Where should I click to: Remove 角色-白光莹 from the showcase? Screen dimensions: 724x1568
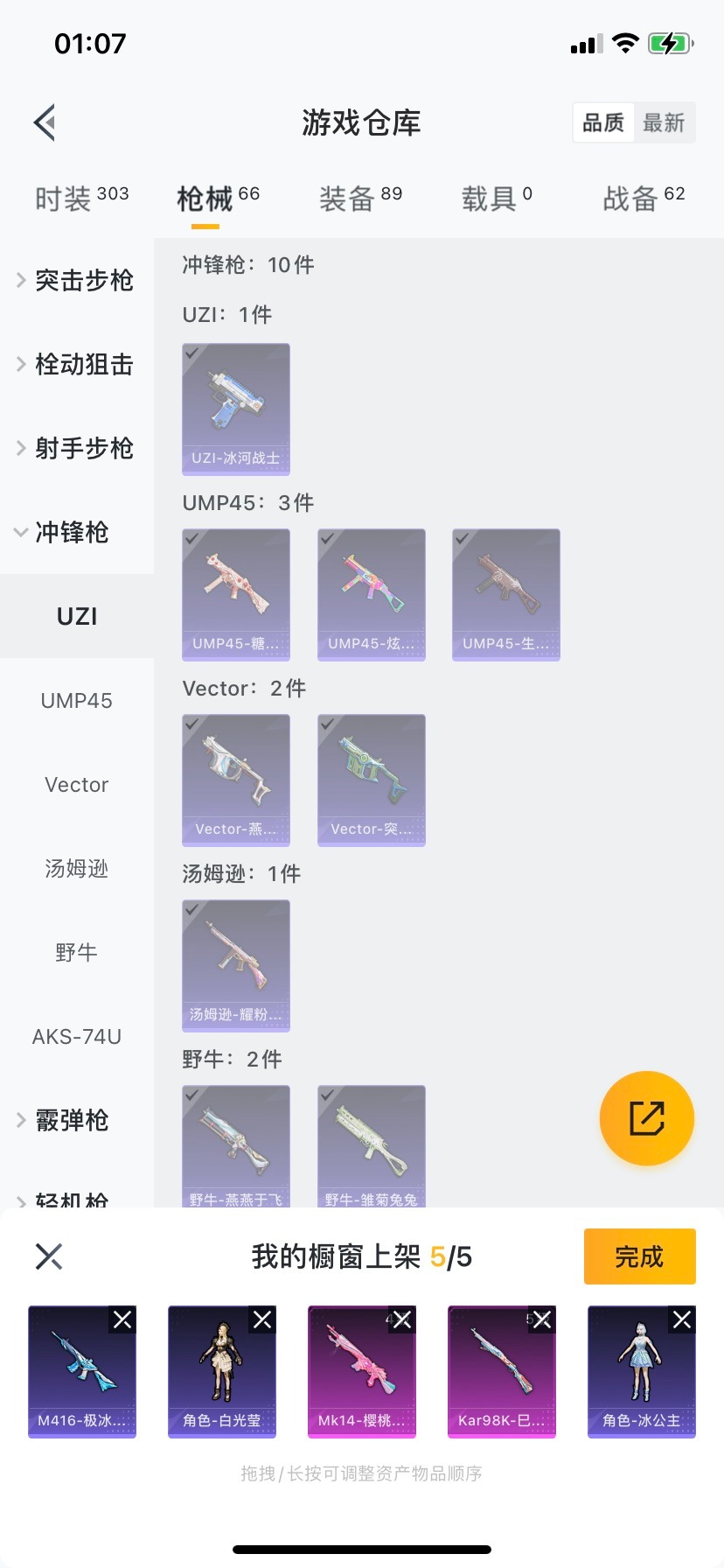(x=262, y=1319)
